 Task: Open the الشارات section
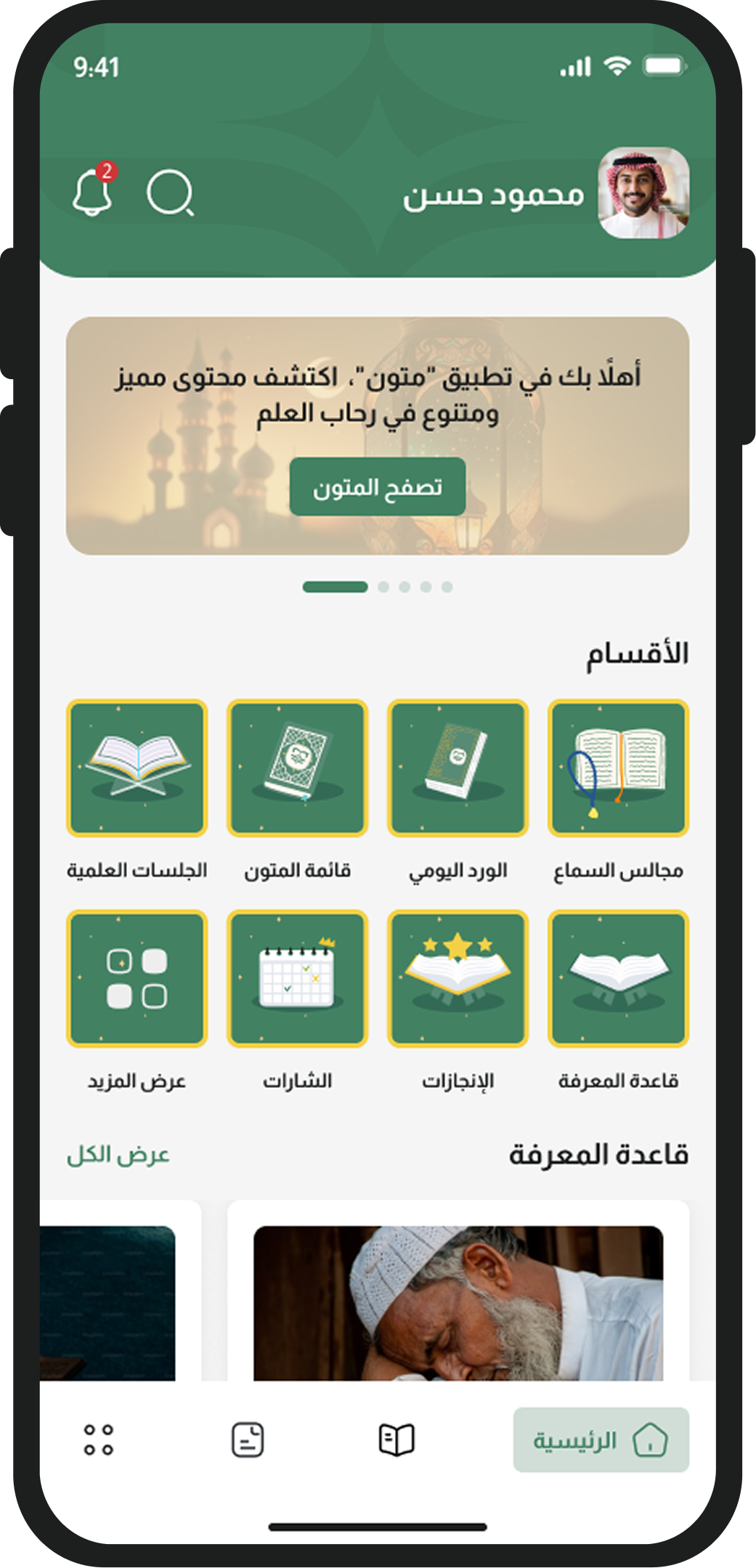pos(297,978)
